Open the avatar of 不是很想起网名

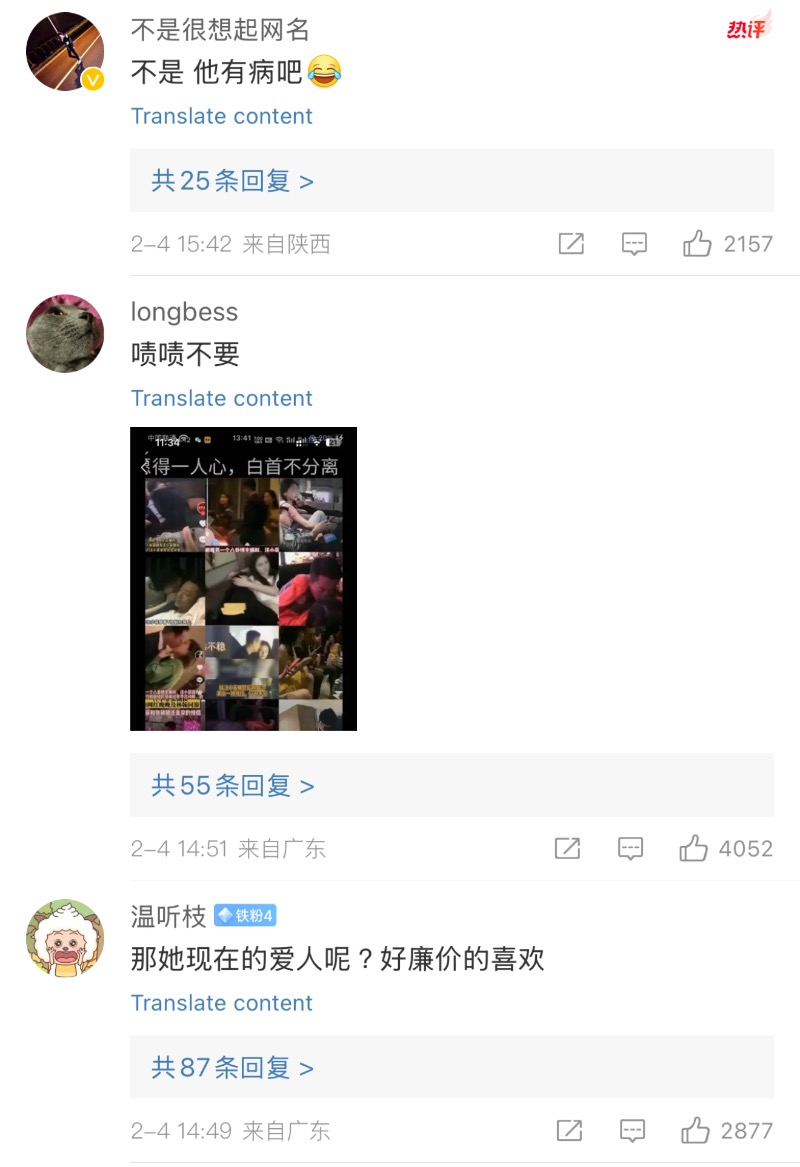pyautogui.click(x=65, y=52)
